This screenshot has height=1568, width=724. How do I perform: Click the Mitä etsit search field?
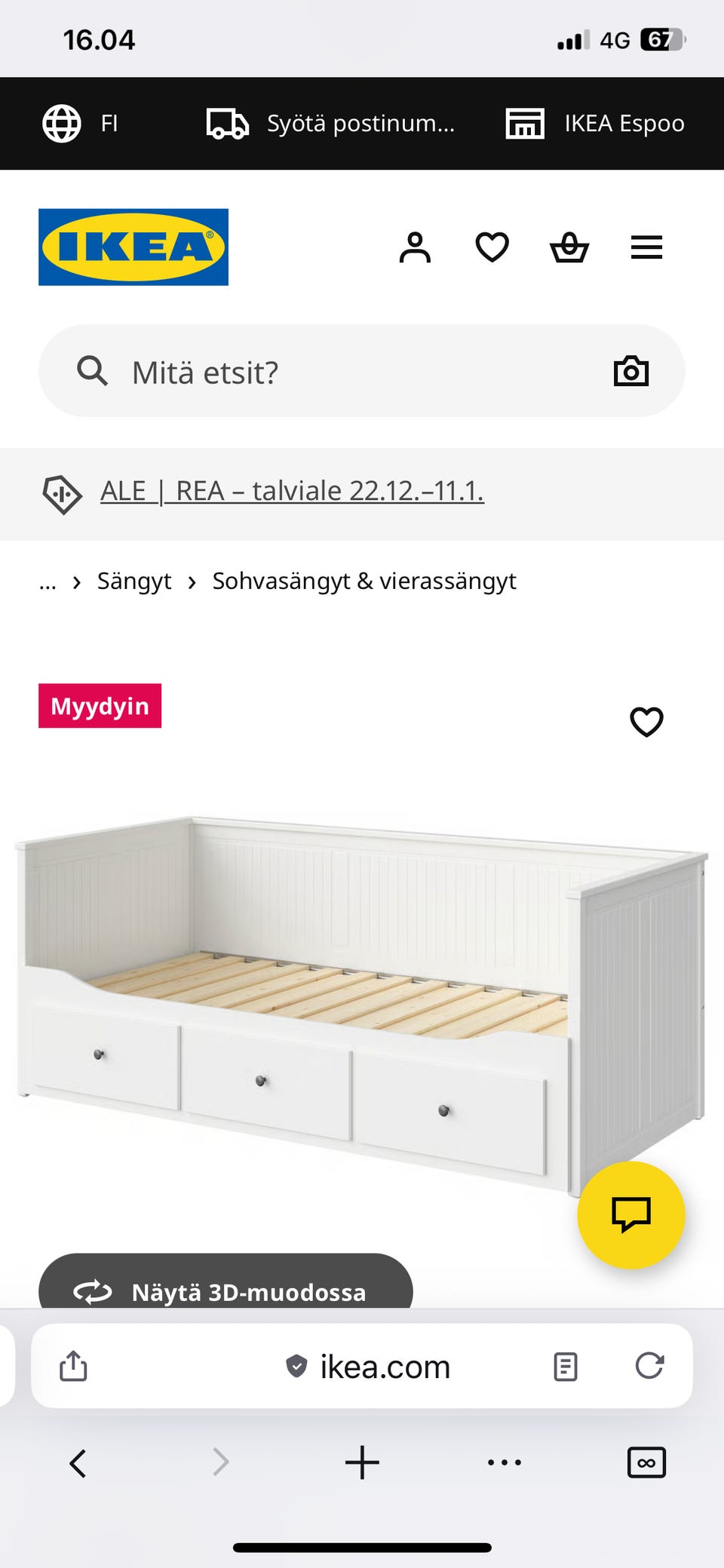pyautogui.click(x=302, y=370)
